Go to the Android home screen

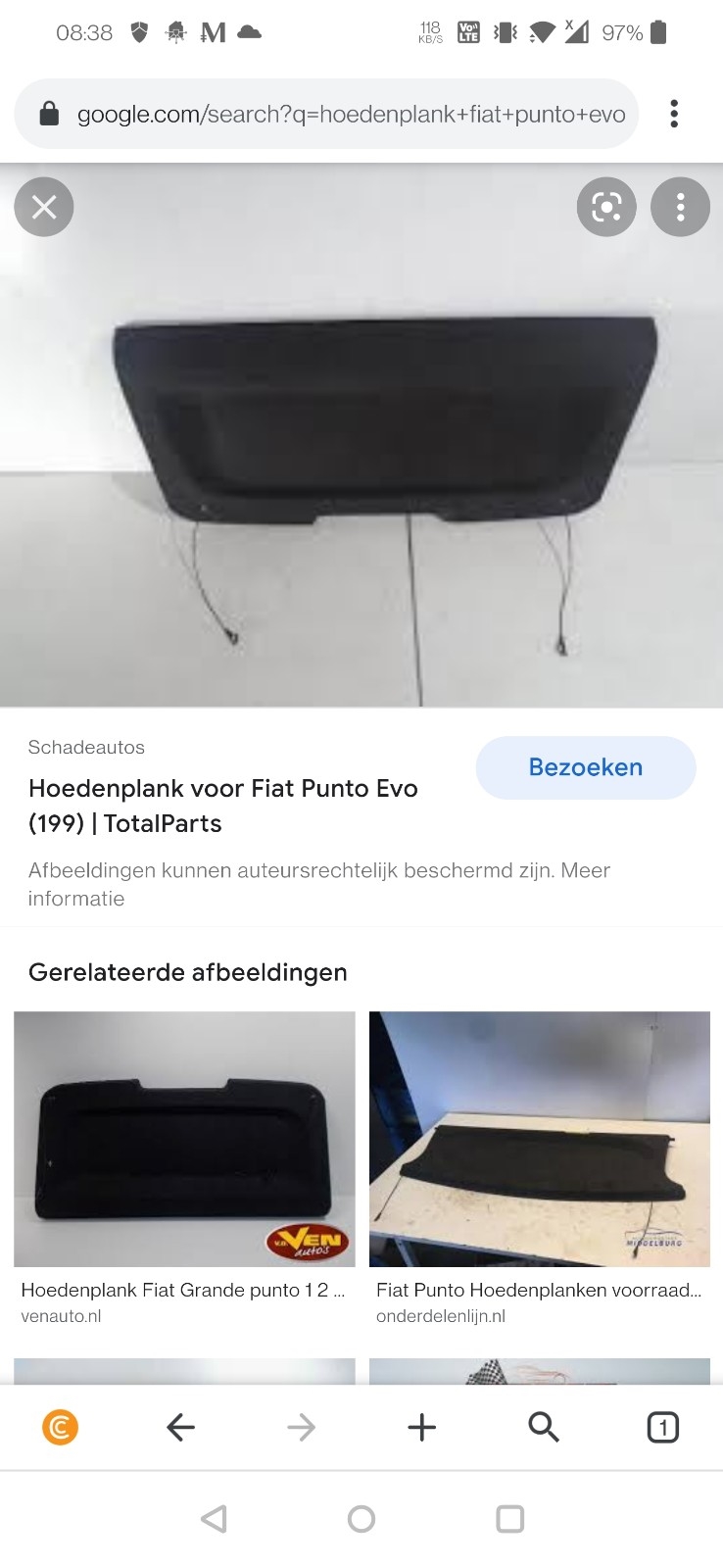point(361,1519)
